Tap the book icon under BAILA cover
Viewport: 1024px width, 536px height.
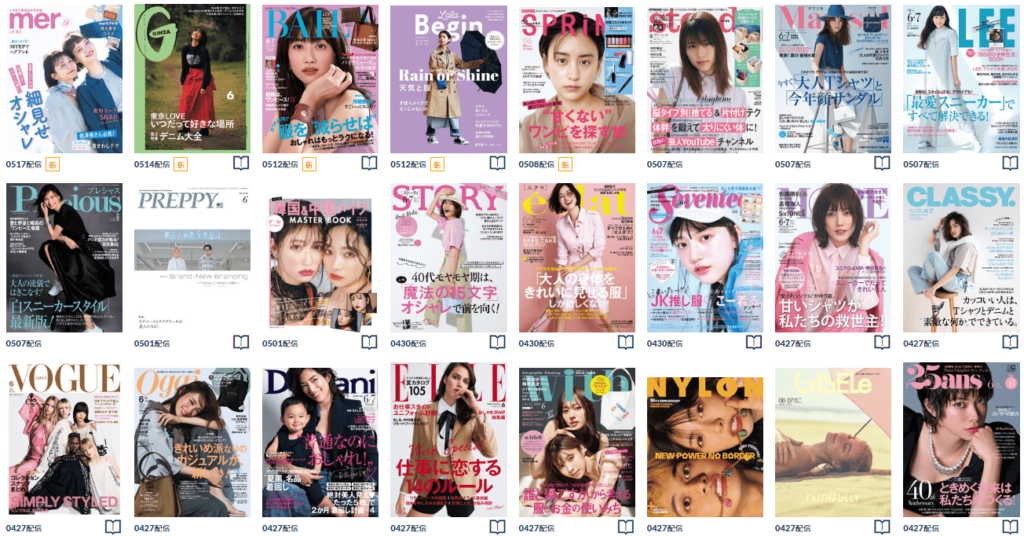[369, 163]
